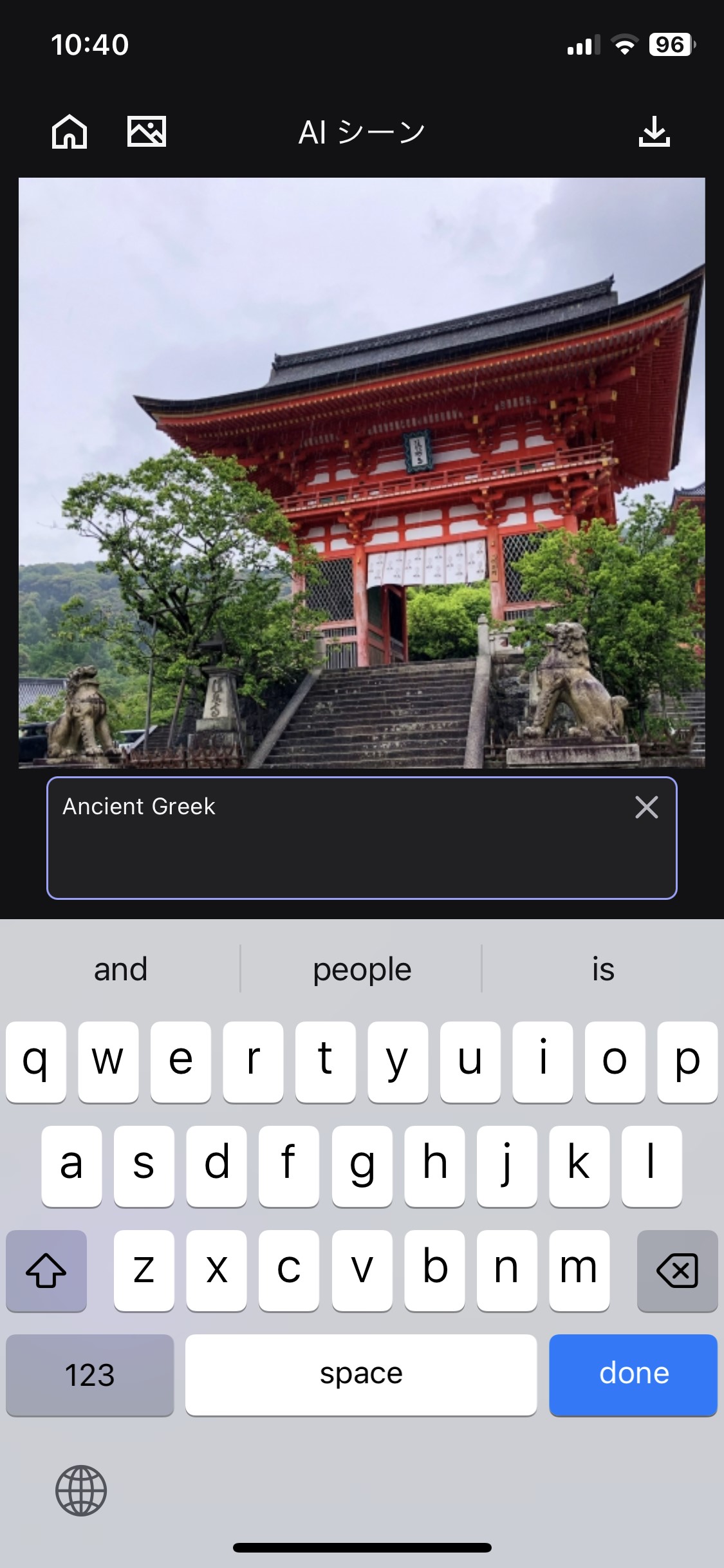Delete a character with backspace key

point(677,1271)
